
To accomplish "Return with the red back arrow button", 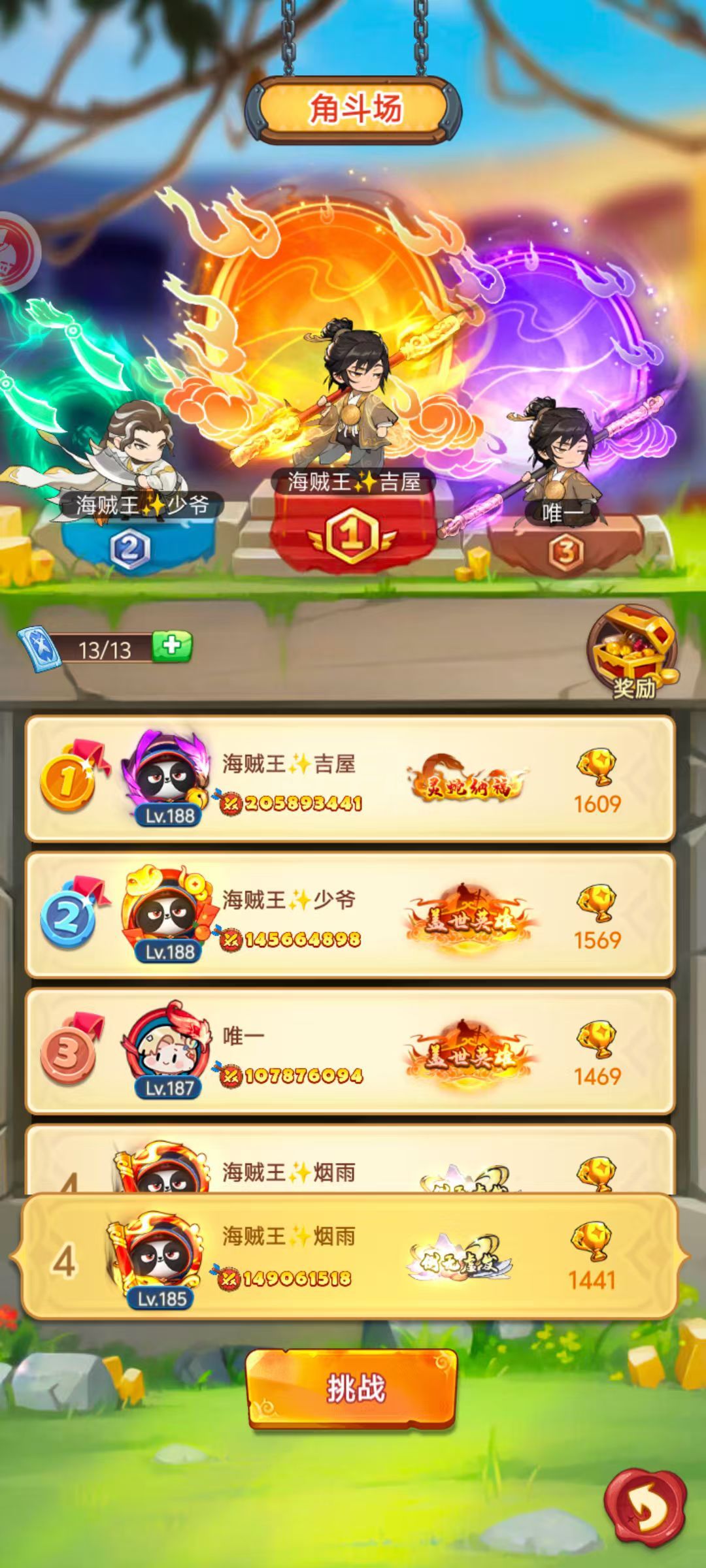I will pyautogui.click(x=645, y=1505).
